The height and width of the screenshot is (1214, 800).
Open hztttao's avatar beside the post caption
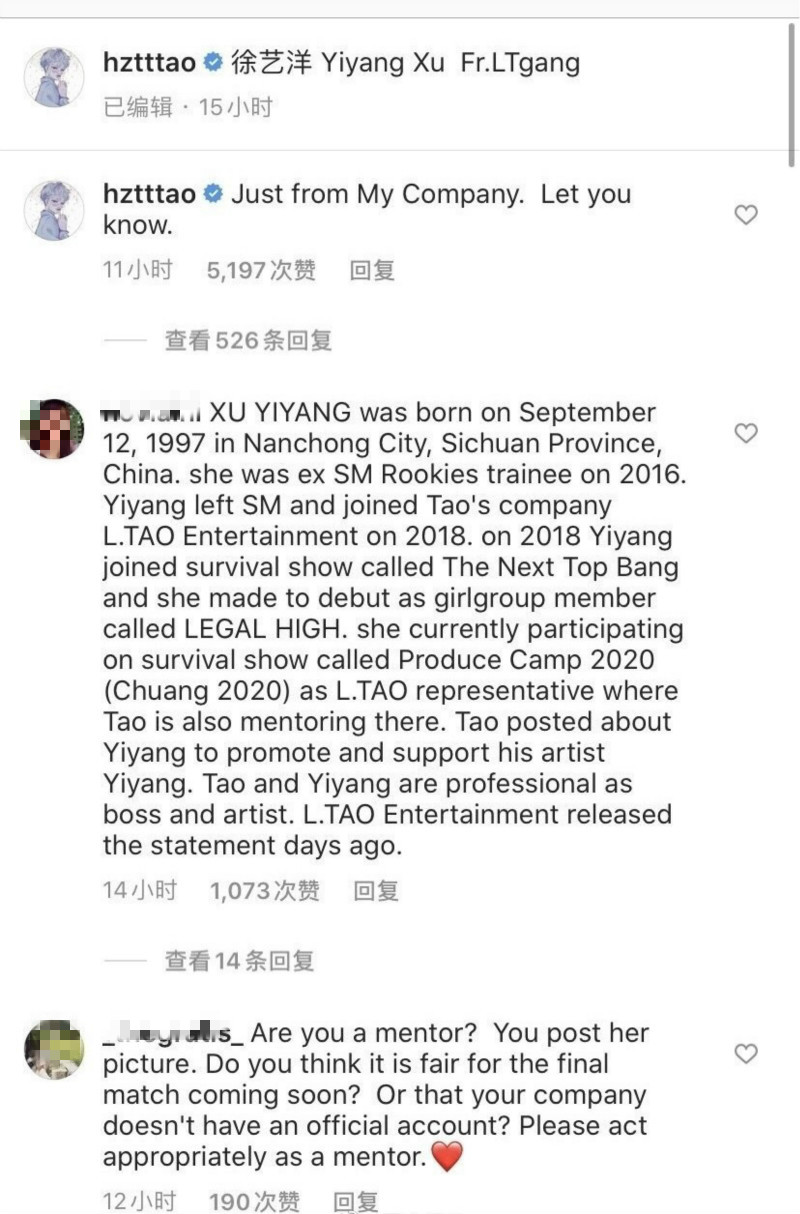click(x=53, y=77)
